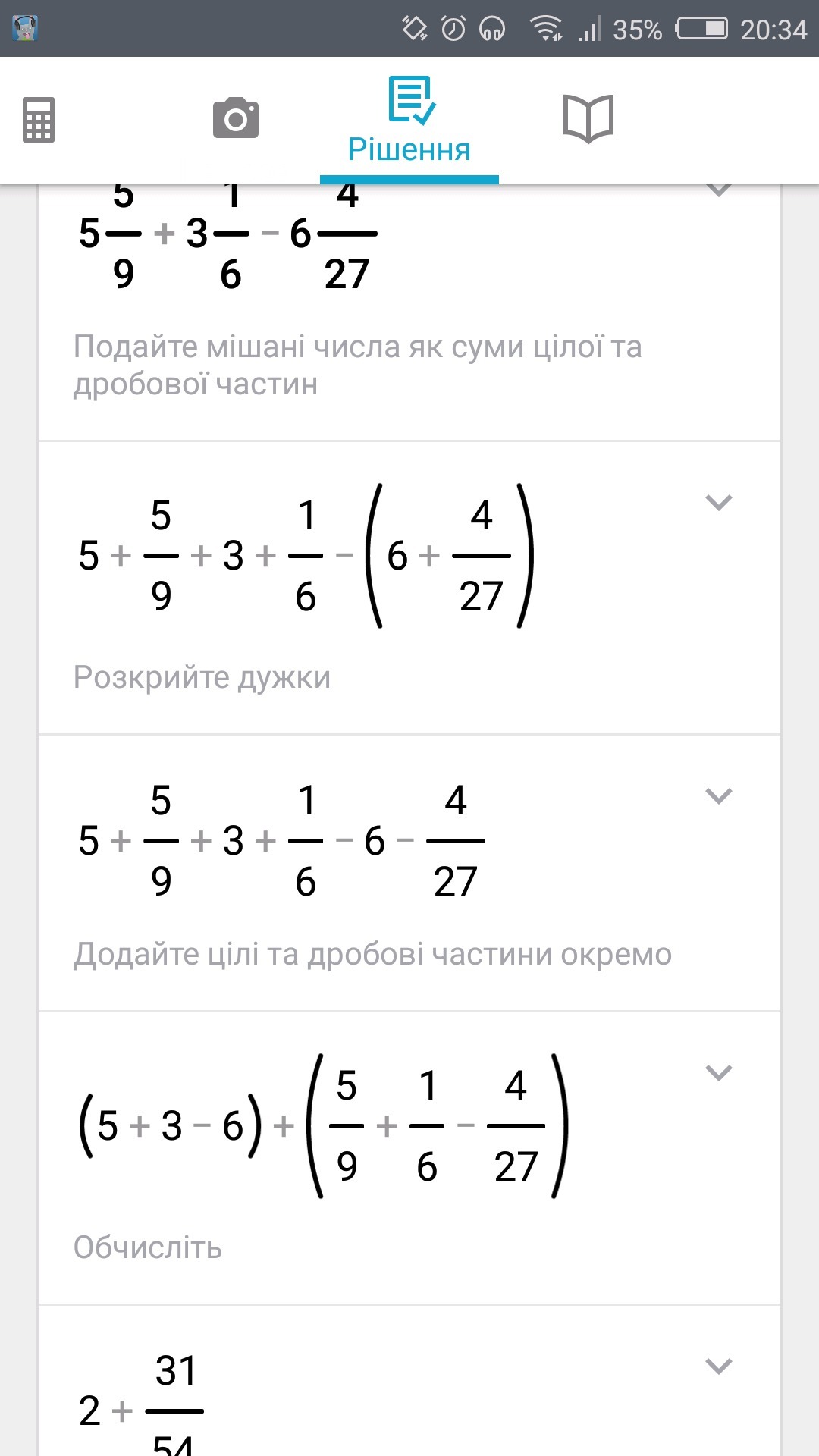
Task: Select the Рішення tab
Action: (x=409, y=121)
